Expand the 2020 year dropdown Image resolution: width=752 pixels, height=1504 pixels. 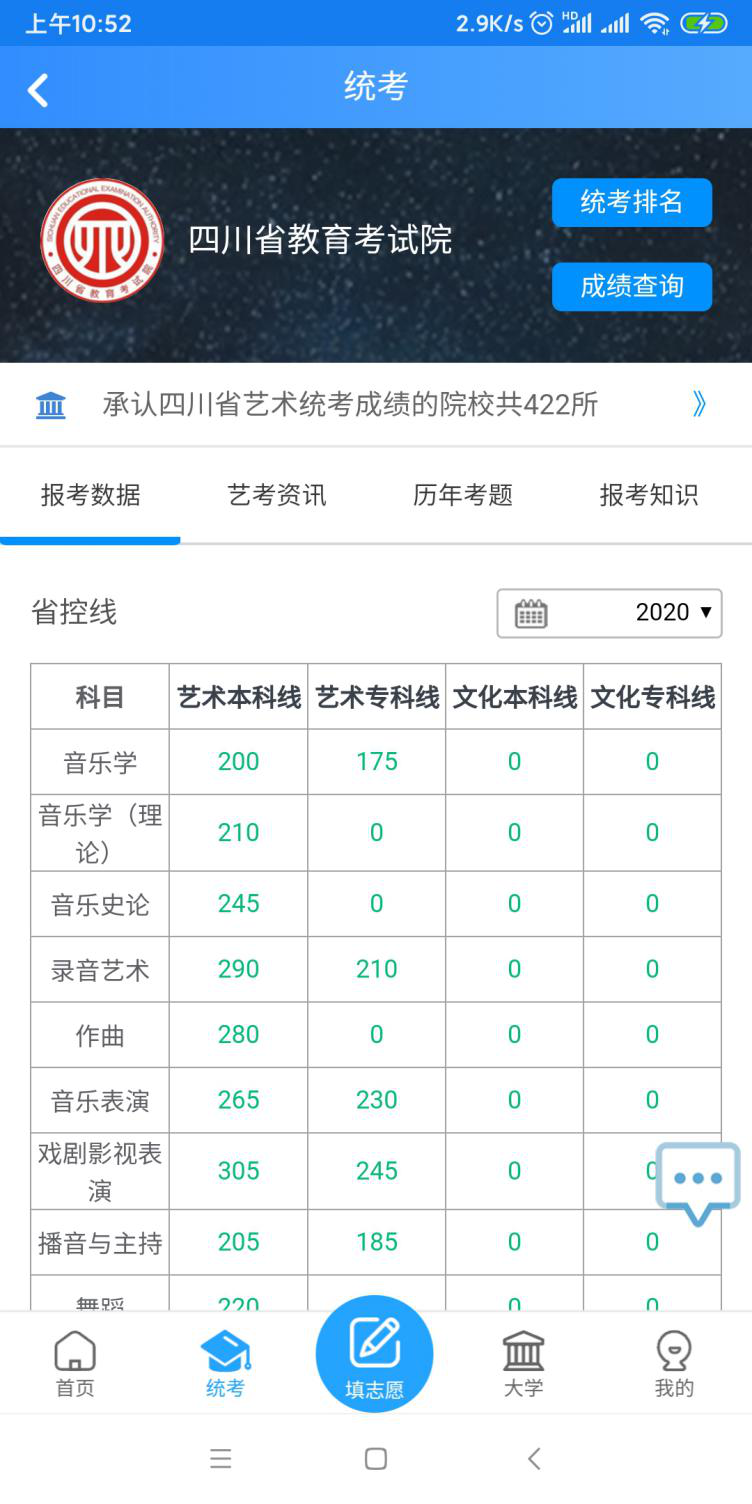coord(610,613)
